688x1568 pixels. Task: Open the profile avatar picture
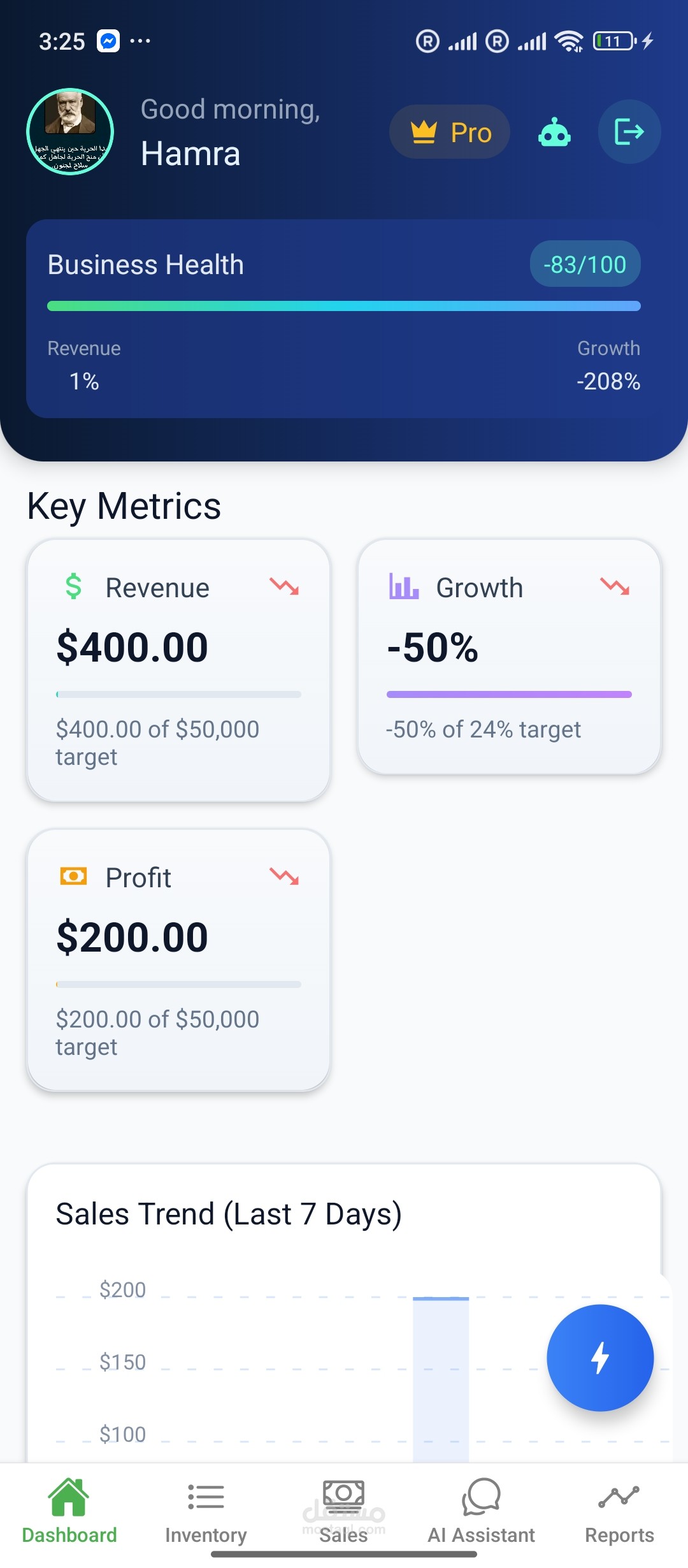pos(70,131)
